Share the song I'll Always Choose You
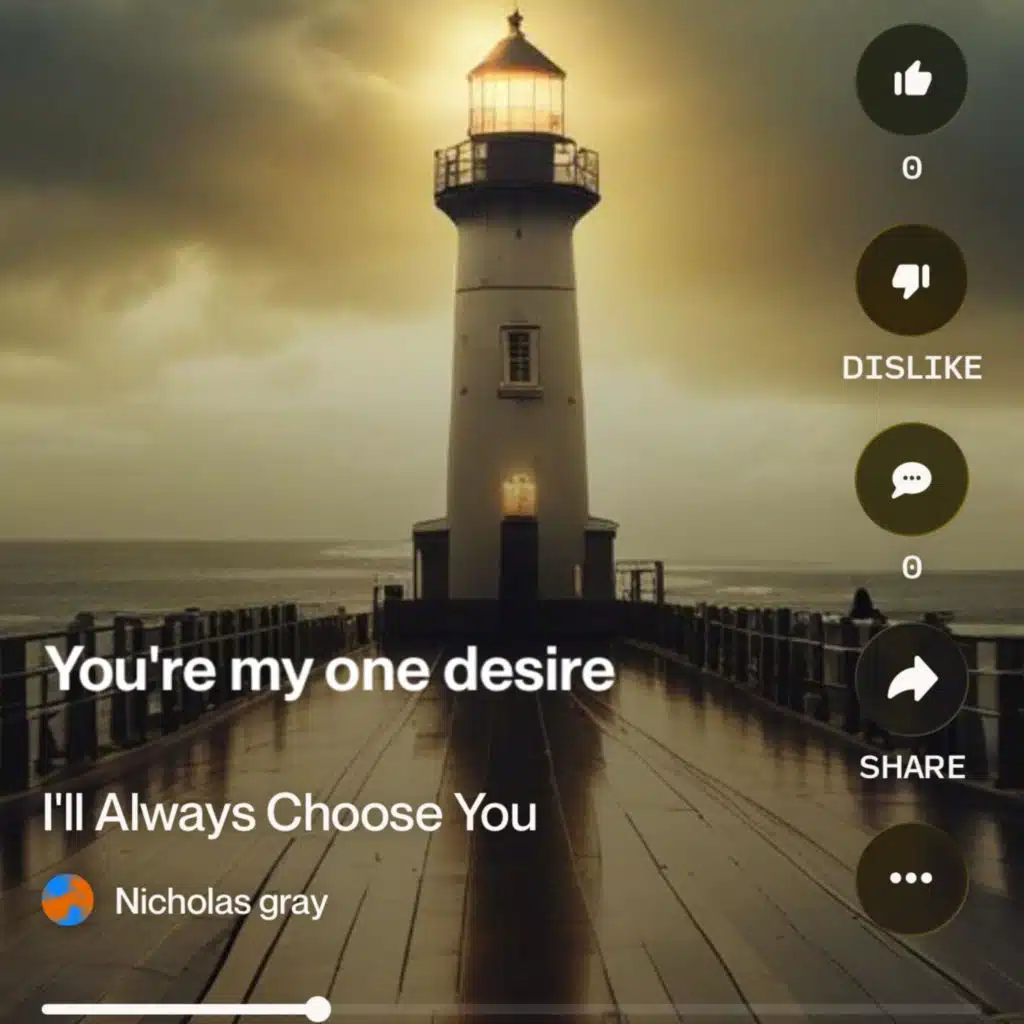Screen dimensions: 1024x1024 [911, 680]
